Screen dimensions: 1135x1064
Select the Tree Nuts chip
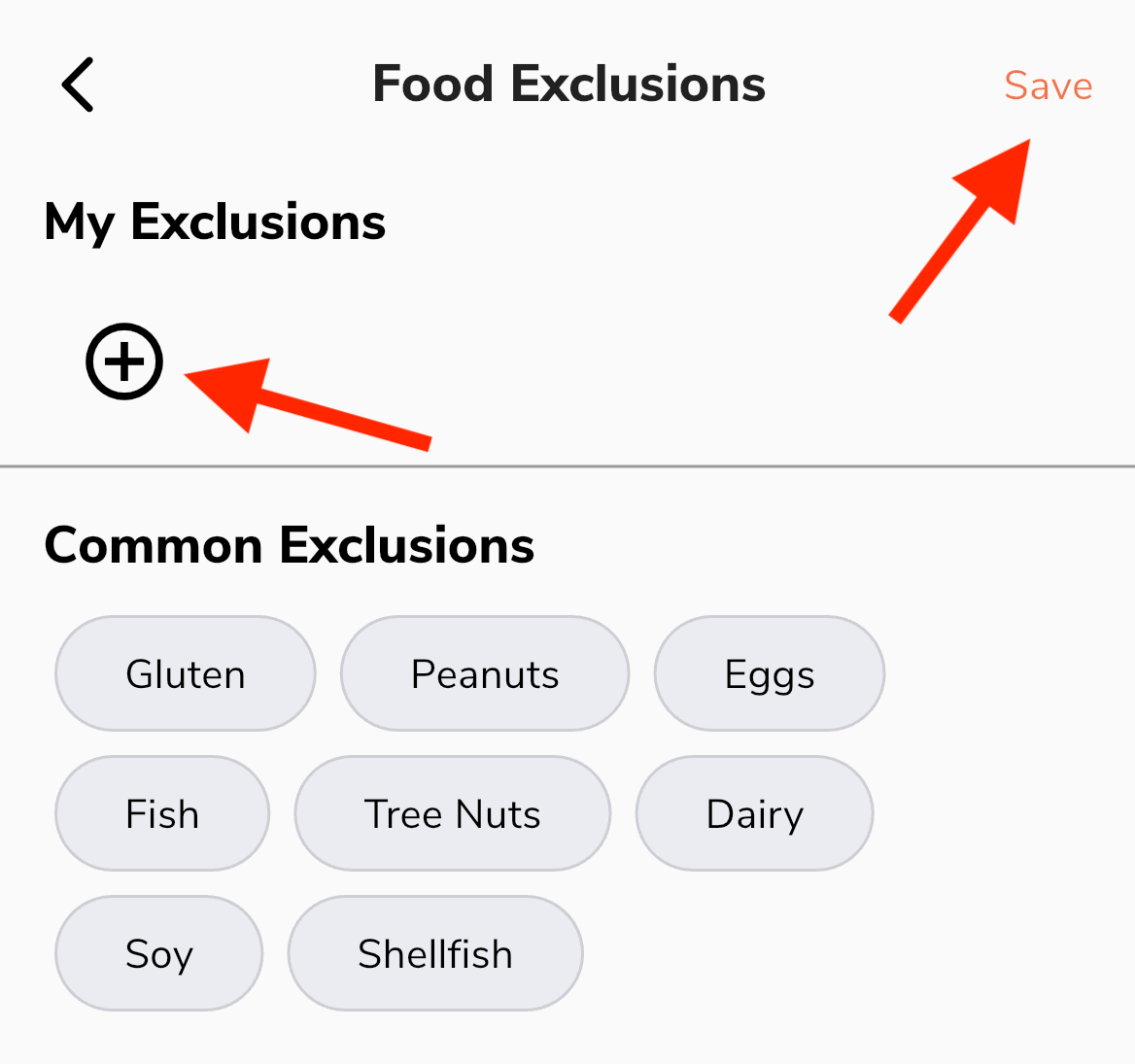(x=453, y=813)
